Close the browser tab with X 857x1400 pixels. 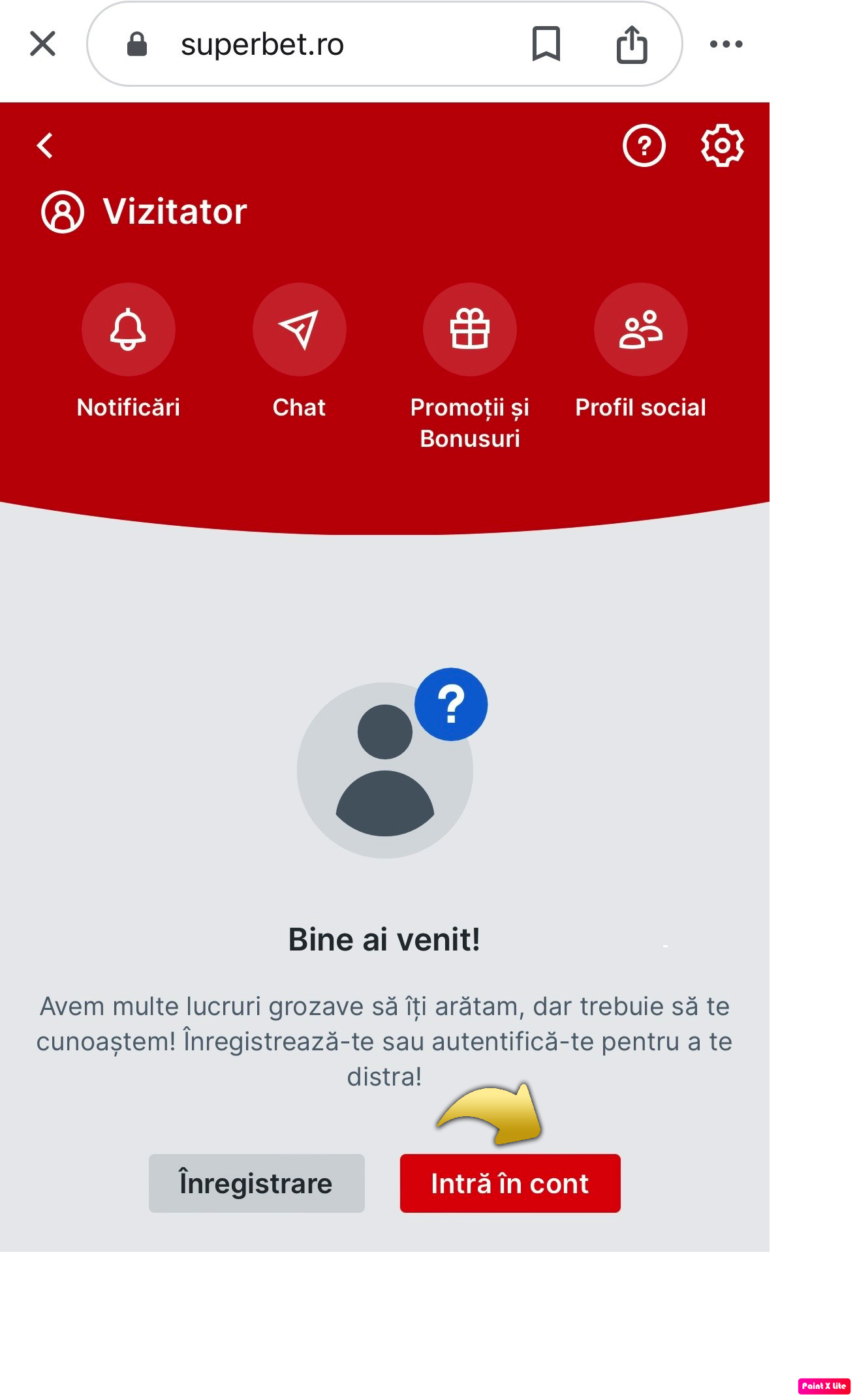click(43, 44)
